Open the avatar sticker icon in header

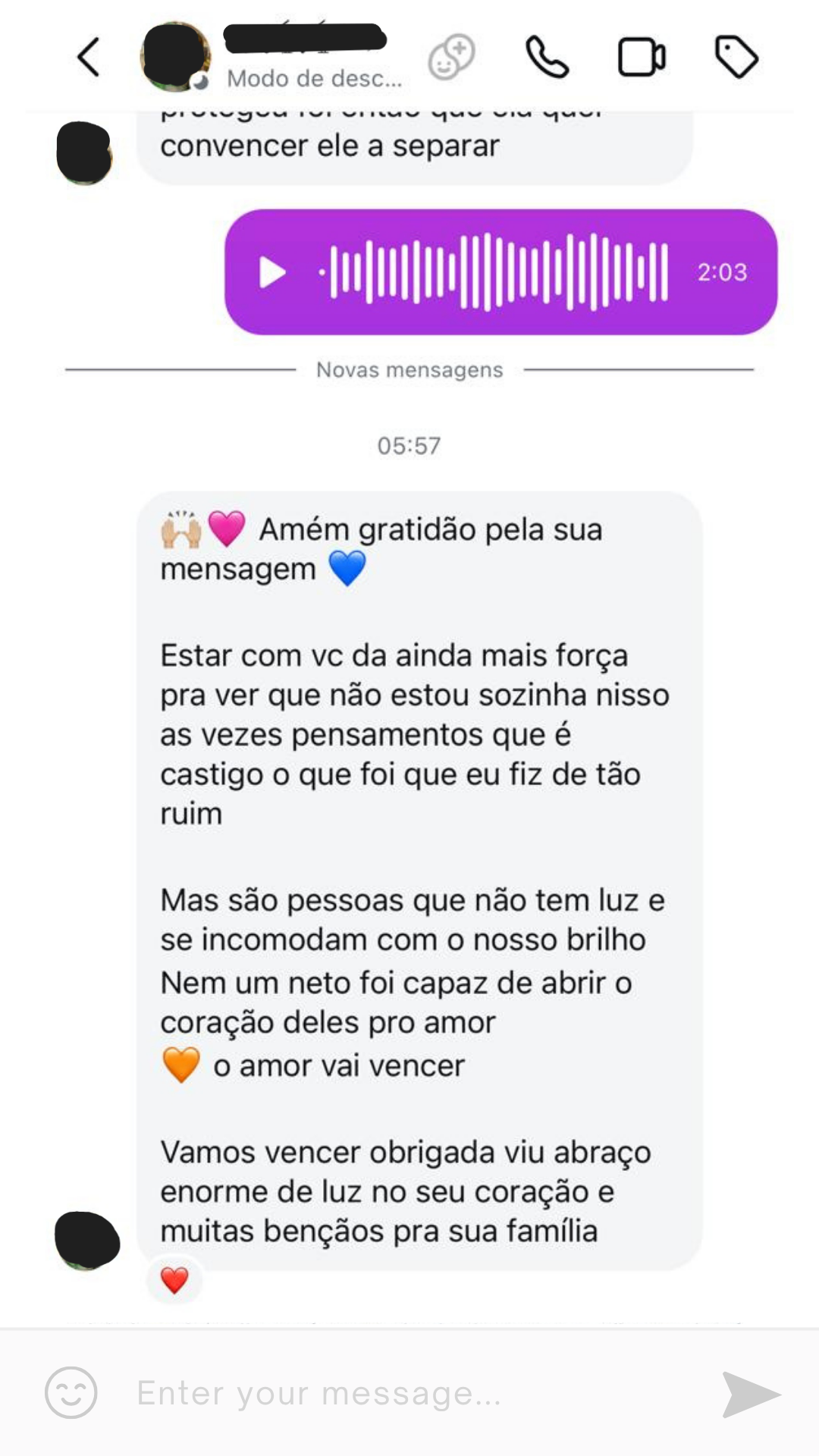[452, 58]
